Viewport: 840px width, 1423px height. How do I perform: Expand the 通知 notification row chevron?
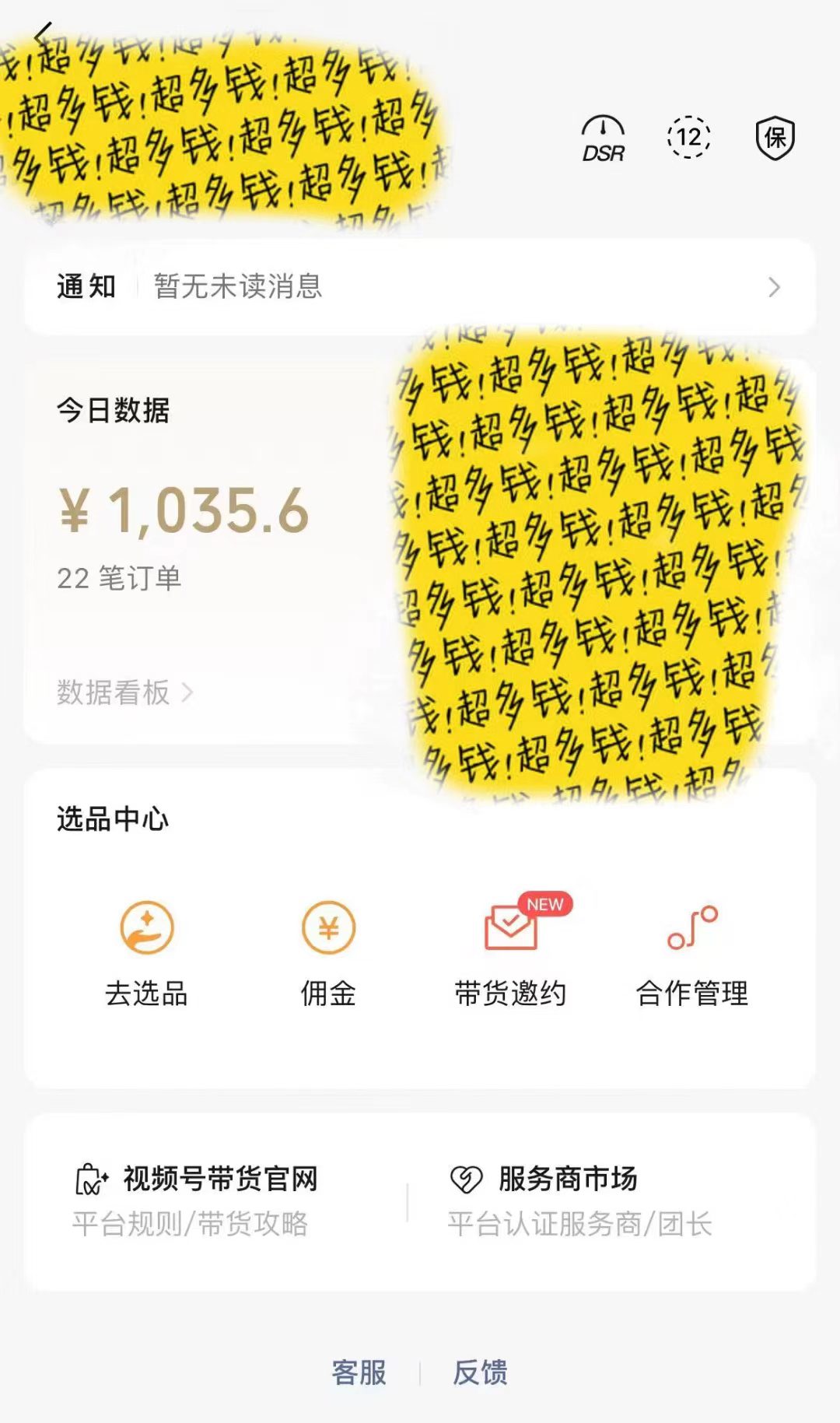tap(774, 288)
